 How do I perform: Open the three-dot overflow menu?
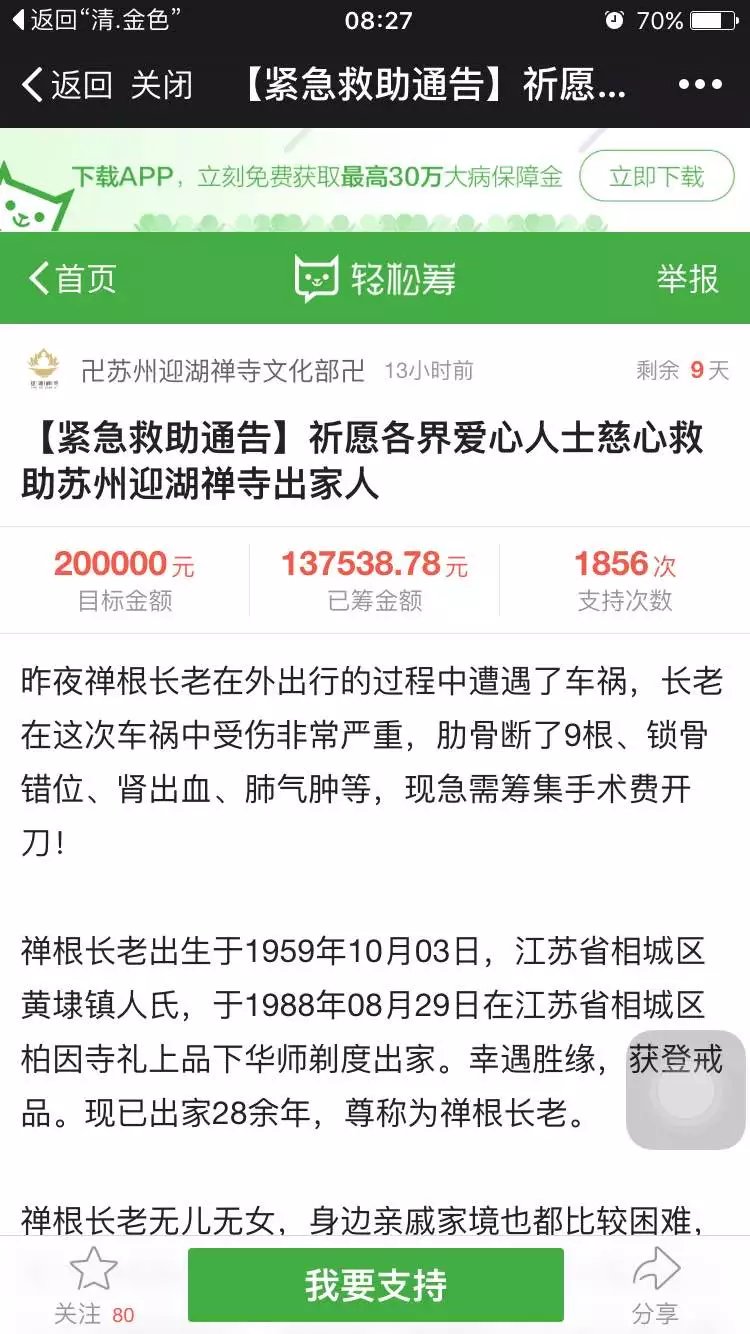[700, 86]
